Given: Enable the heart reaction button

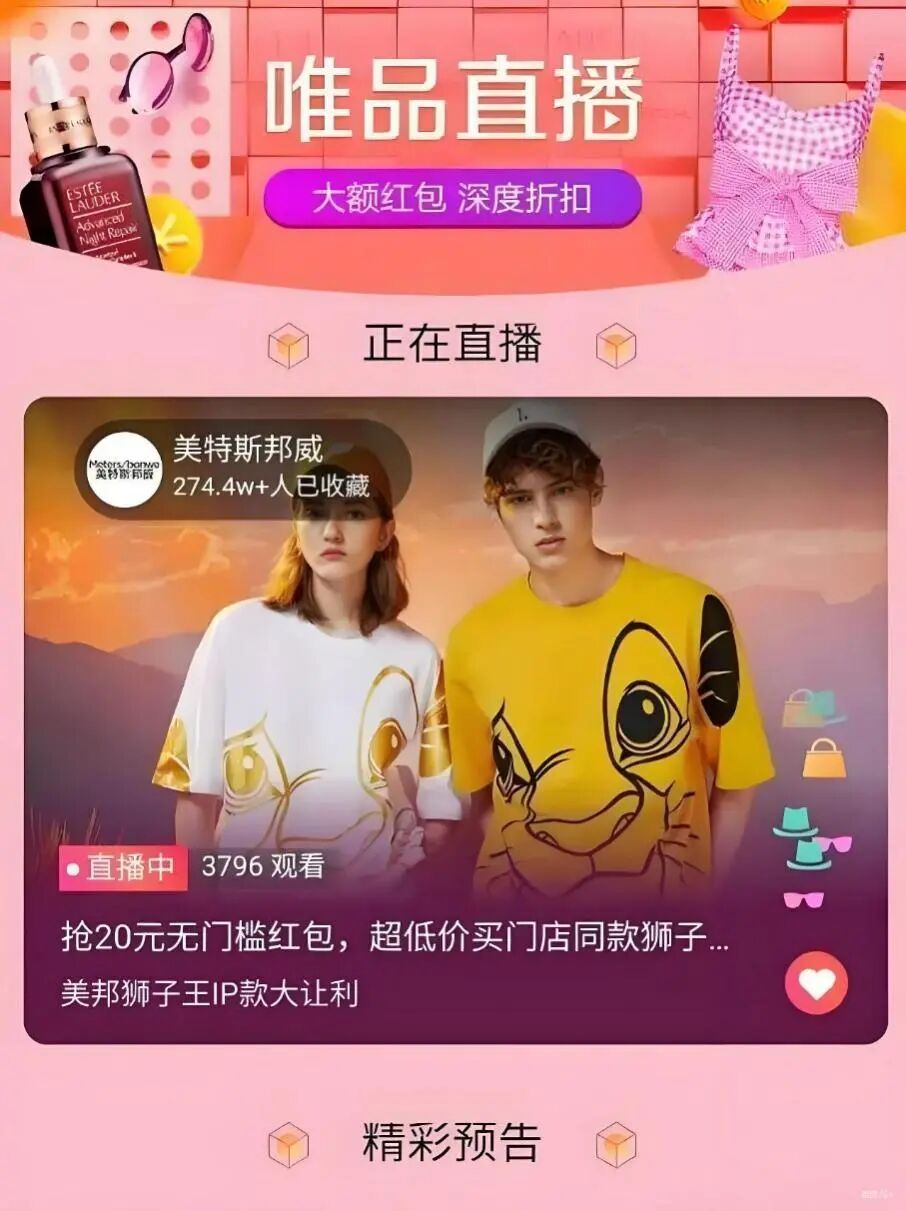Looking at the screenshot, I should pos(817,983).
